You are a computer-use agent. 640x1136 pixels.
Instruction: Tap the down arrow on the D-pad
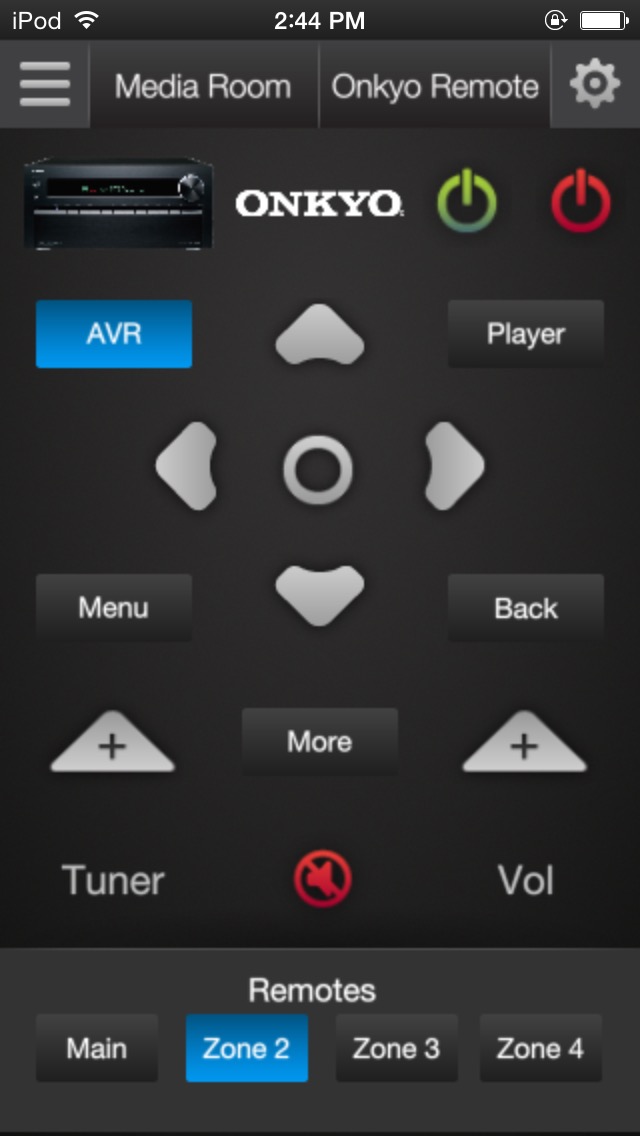(320, 595)
